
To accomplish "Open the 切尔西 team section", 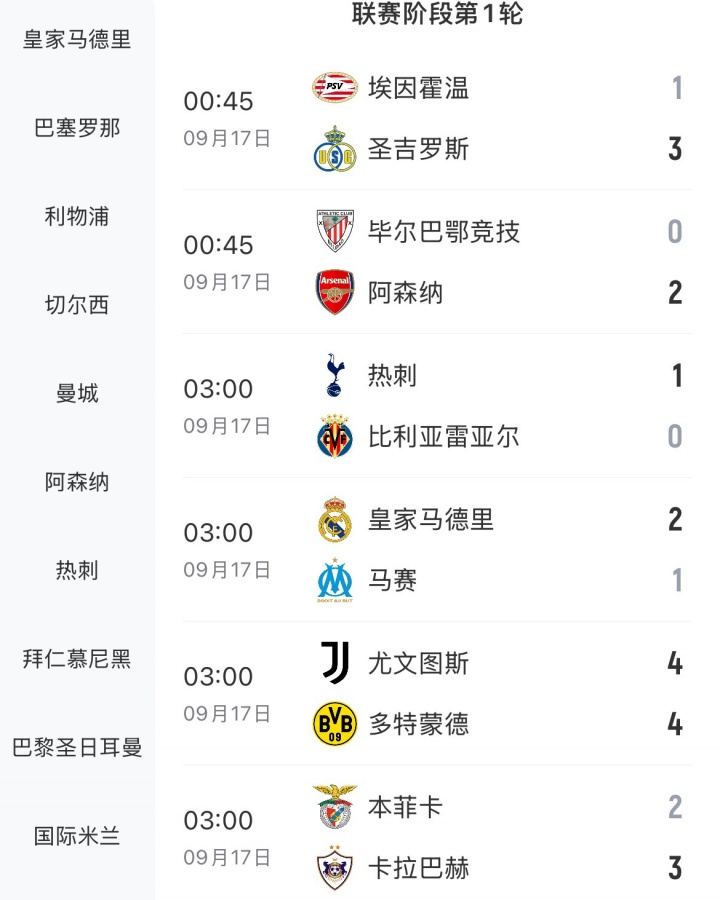I will tap(77, 305).
